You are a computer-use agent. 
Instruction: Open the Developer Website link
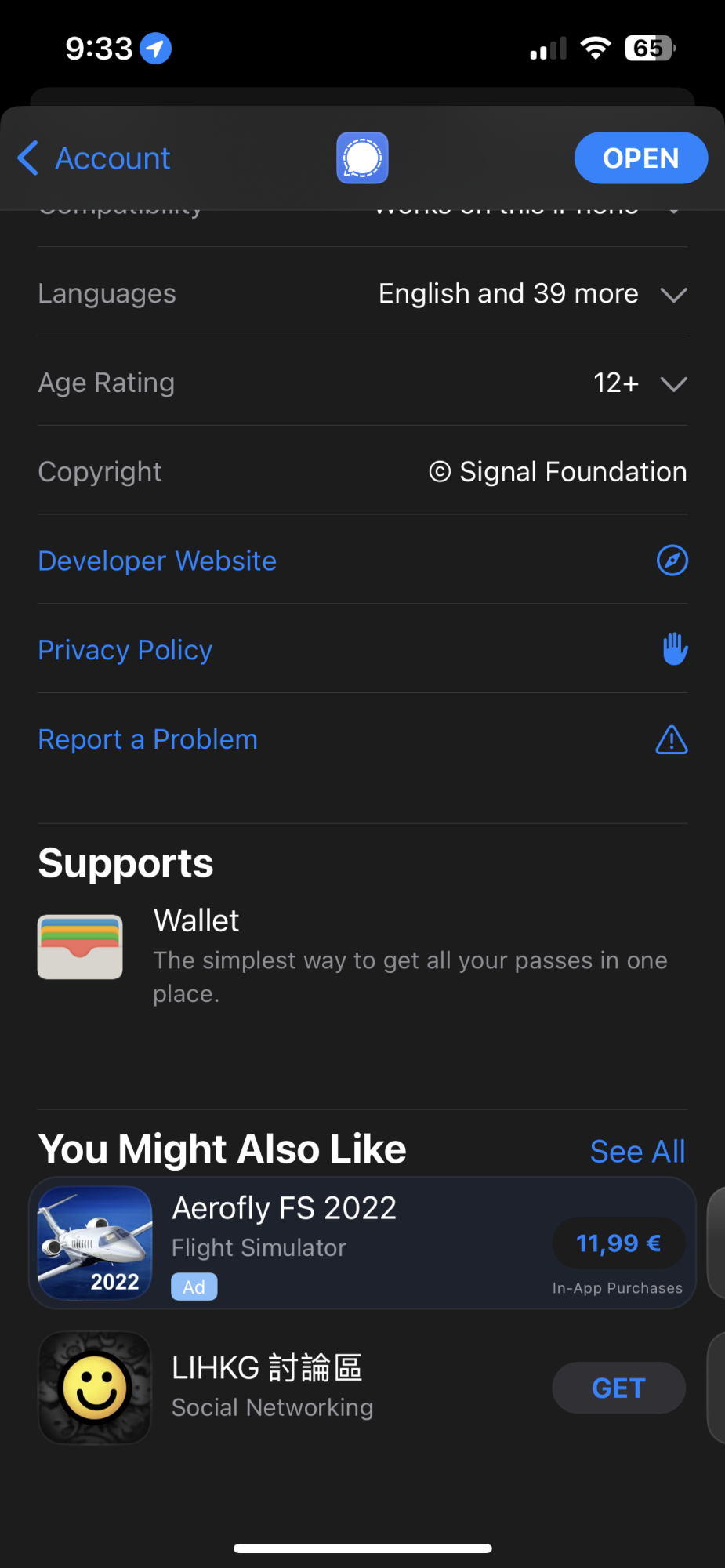[x=158, y=561]
